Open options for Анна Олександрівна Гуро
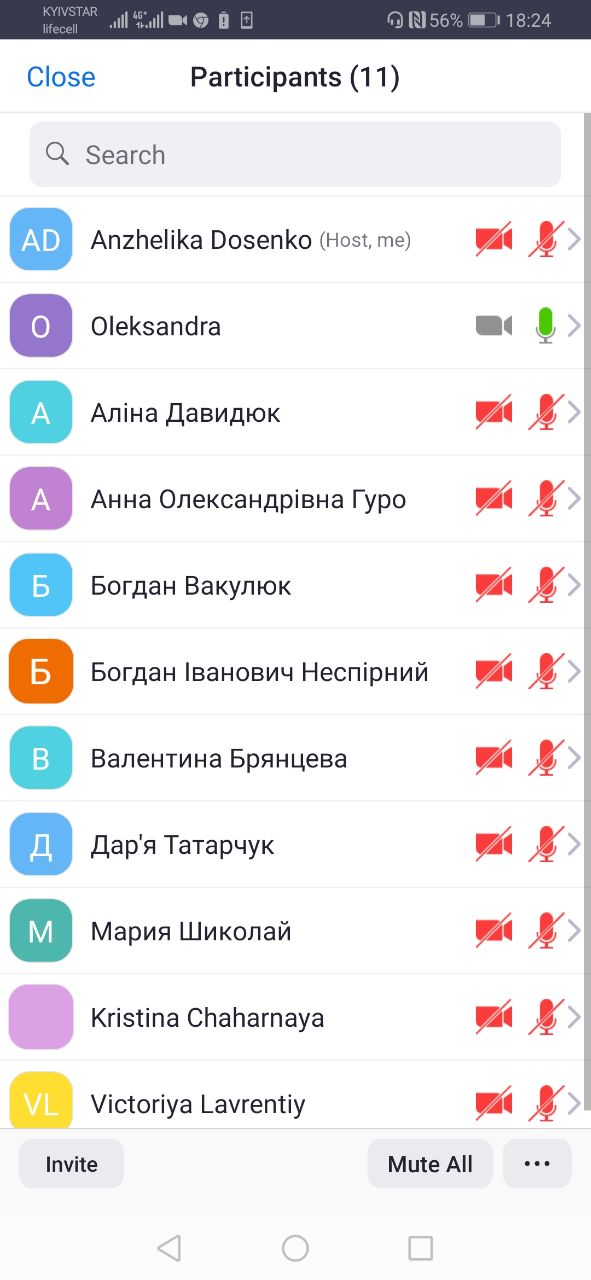591x1280 pixels. coord(295,499)
